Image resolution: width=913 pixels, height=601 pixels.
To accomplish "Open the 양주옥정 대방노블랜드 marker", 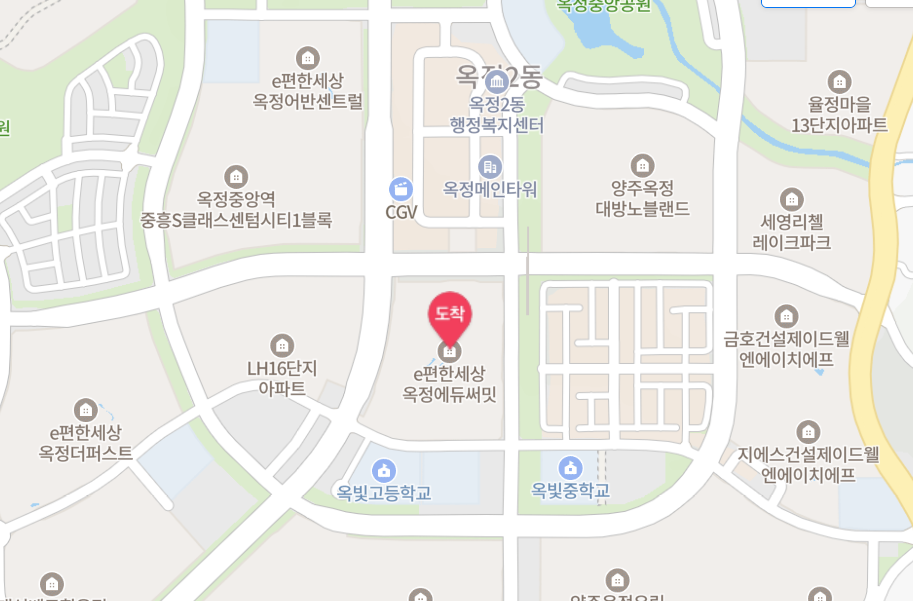I will [642, 166].
